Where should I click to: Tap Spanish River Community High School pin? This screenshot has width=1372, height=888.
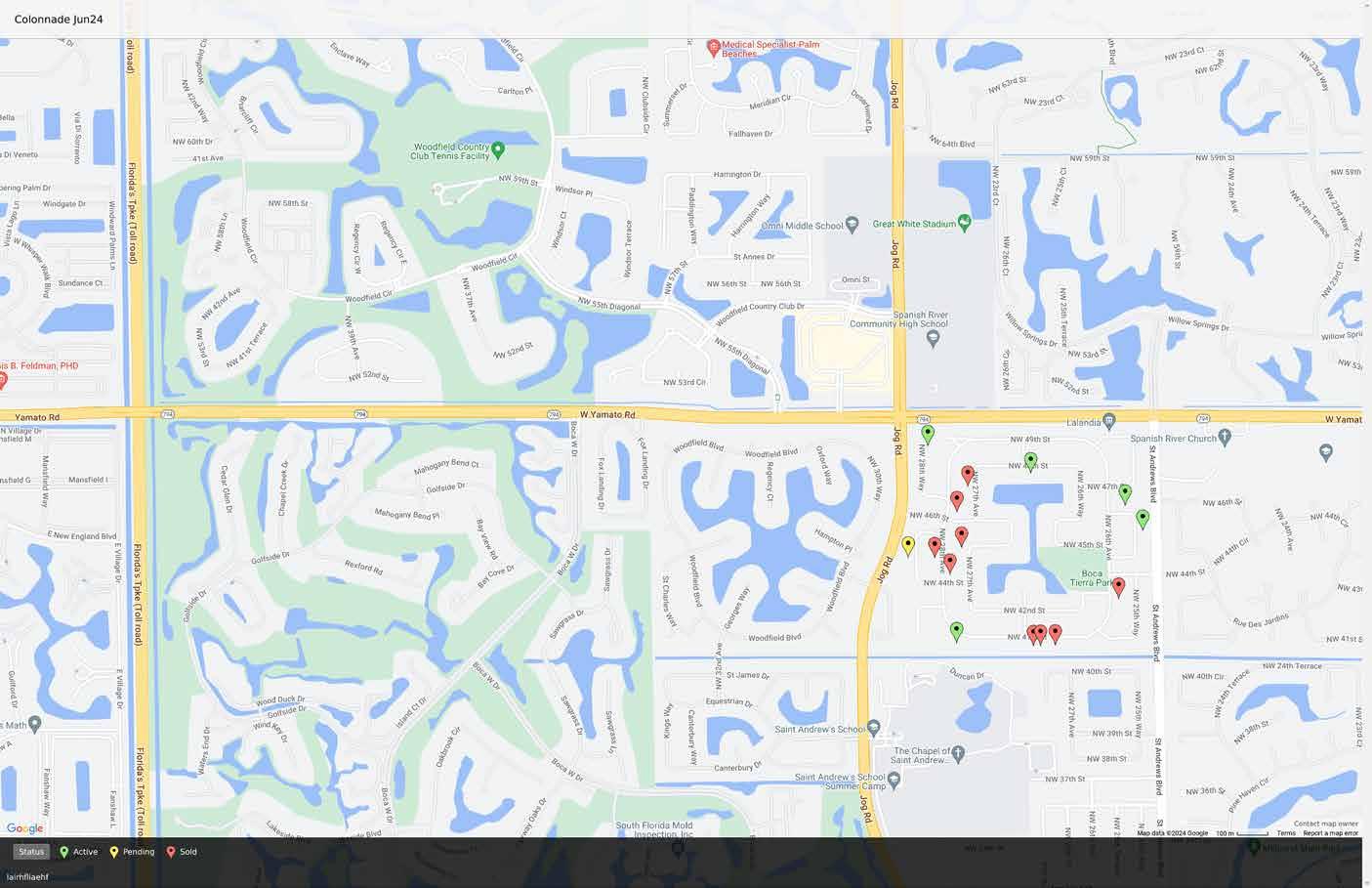click(x=933, y=339)
